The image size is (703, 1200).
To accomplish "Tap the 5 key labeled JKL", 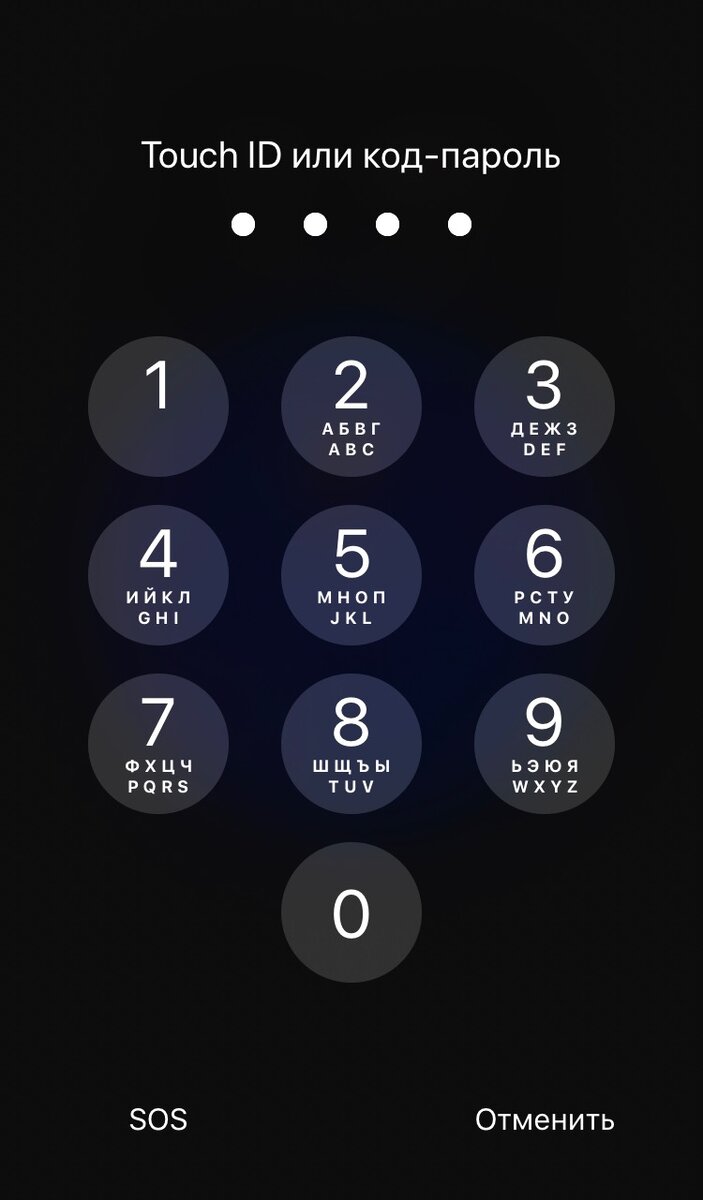I will coord(351,575).
